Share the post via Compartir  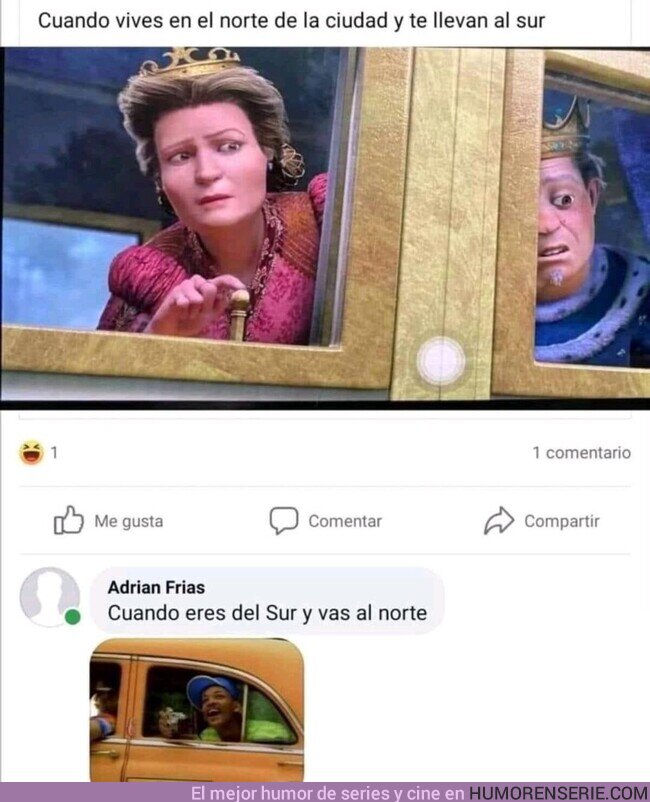(x=542, y=521)
